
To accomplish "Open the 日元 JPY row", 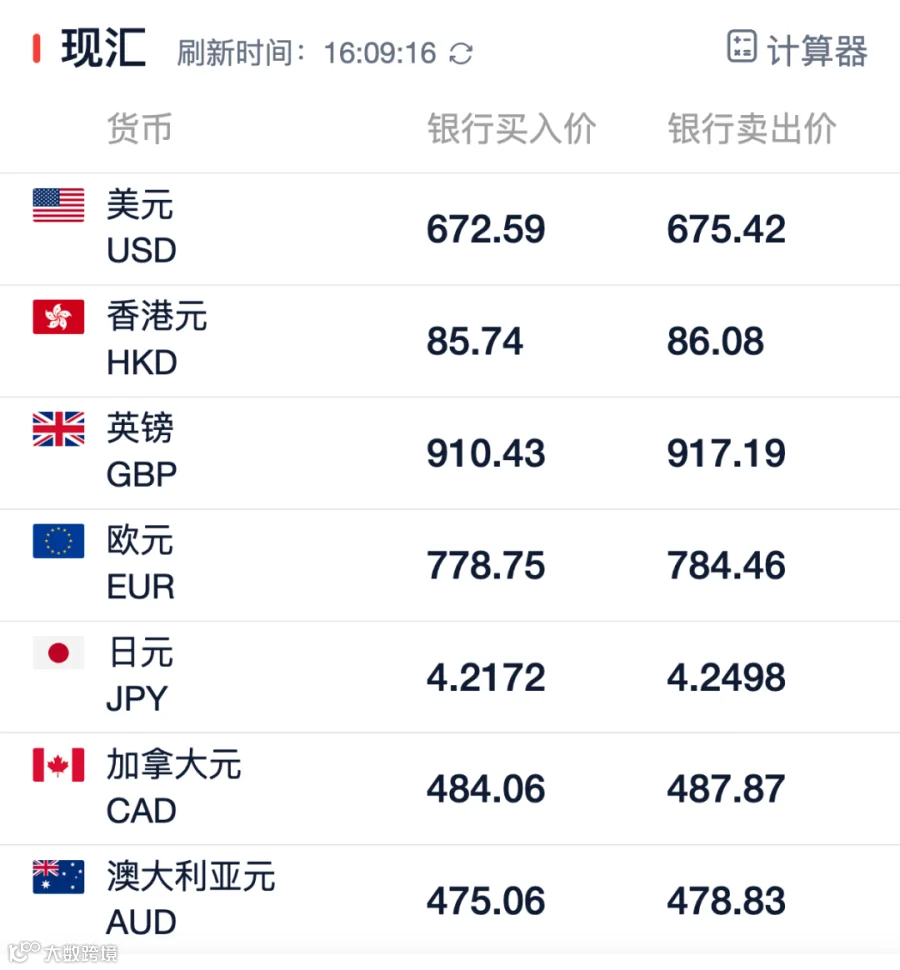I will coord(450,677).
